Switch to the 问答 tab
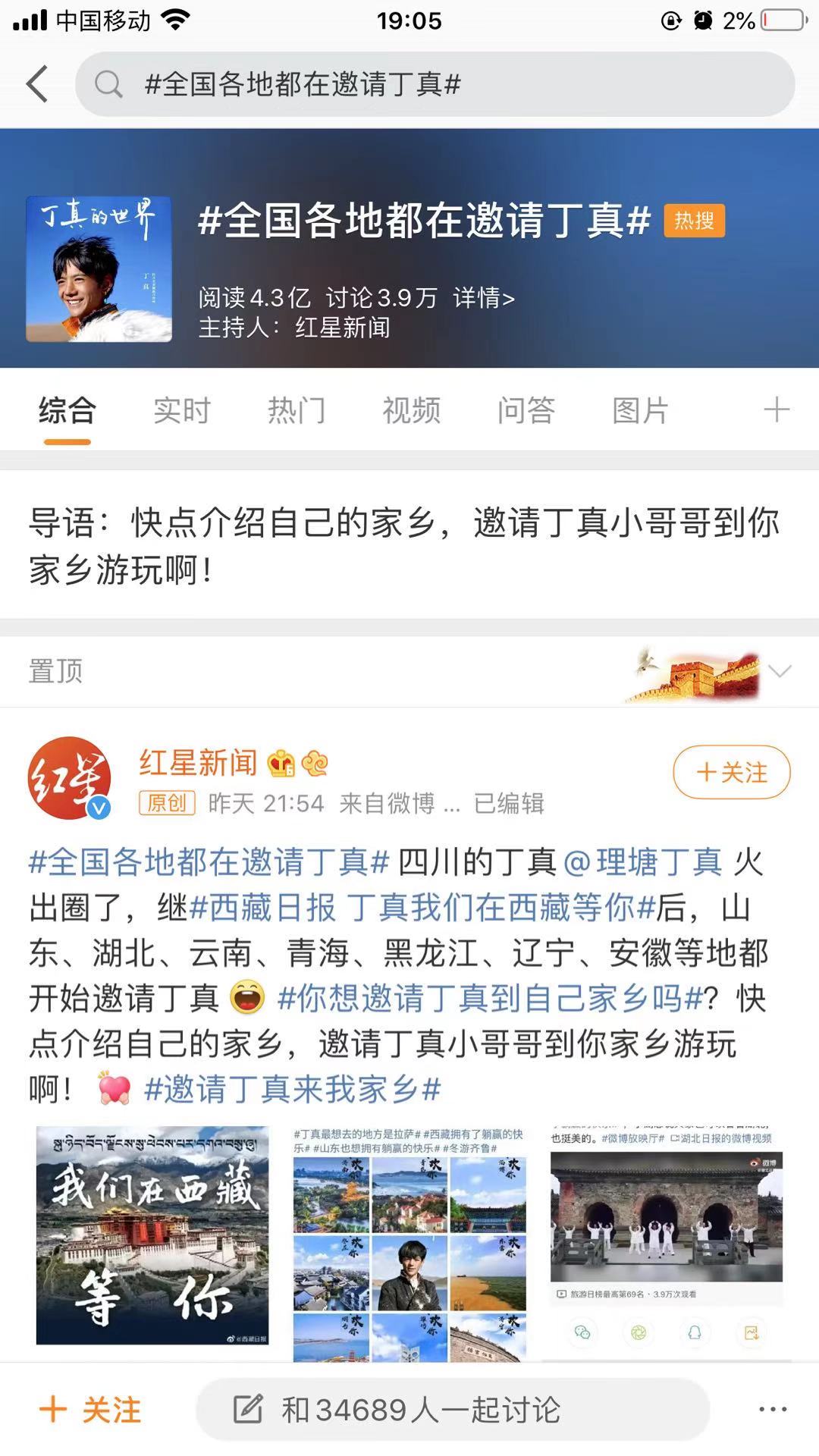Image resolution: width=819 pixels, height=1456 pixels. tap(526, 410)
